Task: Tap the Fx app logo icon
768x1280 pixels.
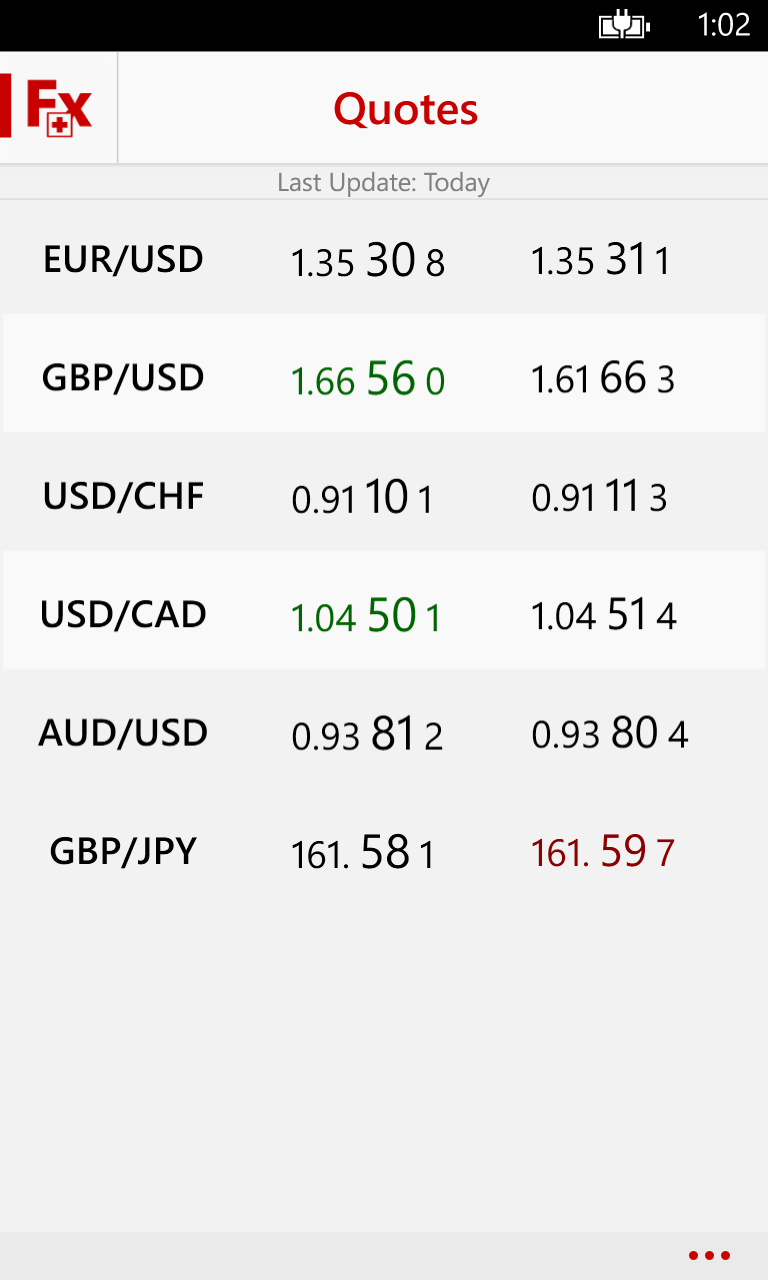Action: point(57,107)
